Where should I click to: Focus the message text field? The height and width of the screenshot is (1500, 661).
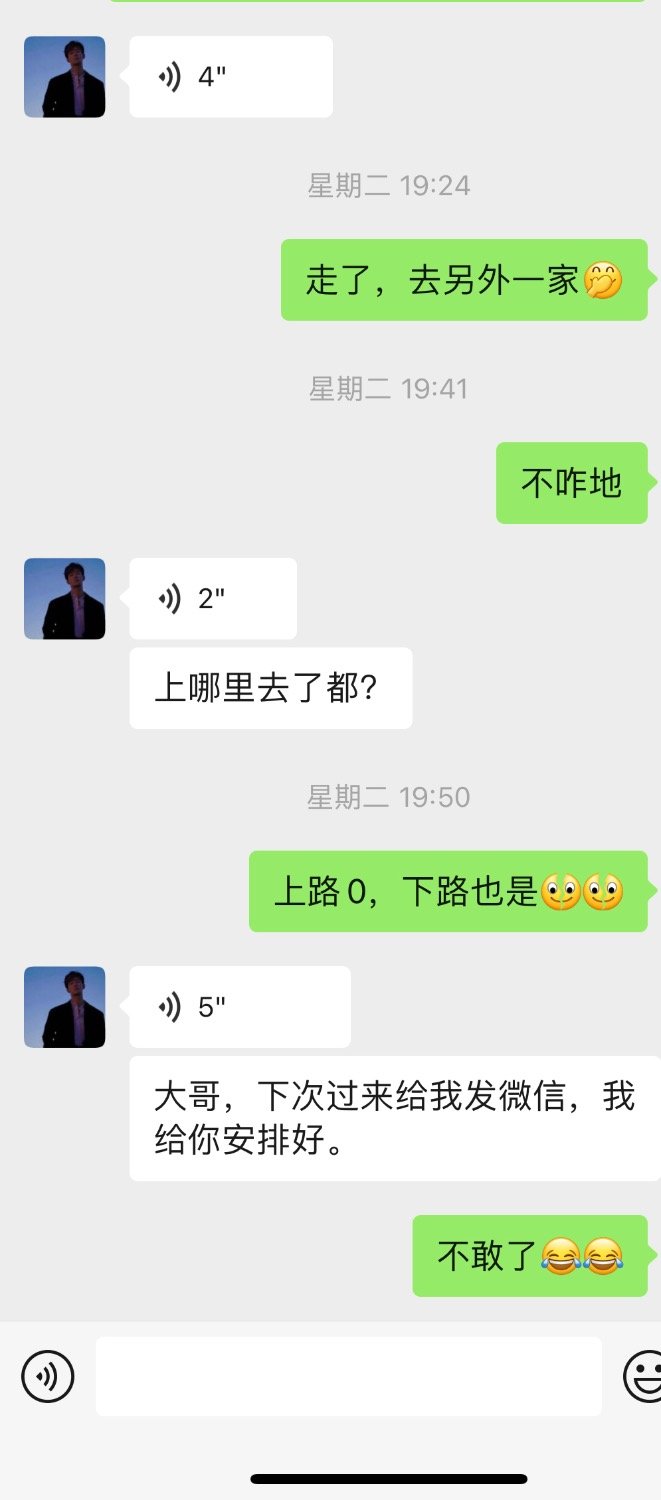[x=348, y=1377]
